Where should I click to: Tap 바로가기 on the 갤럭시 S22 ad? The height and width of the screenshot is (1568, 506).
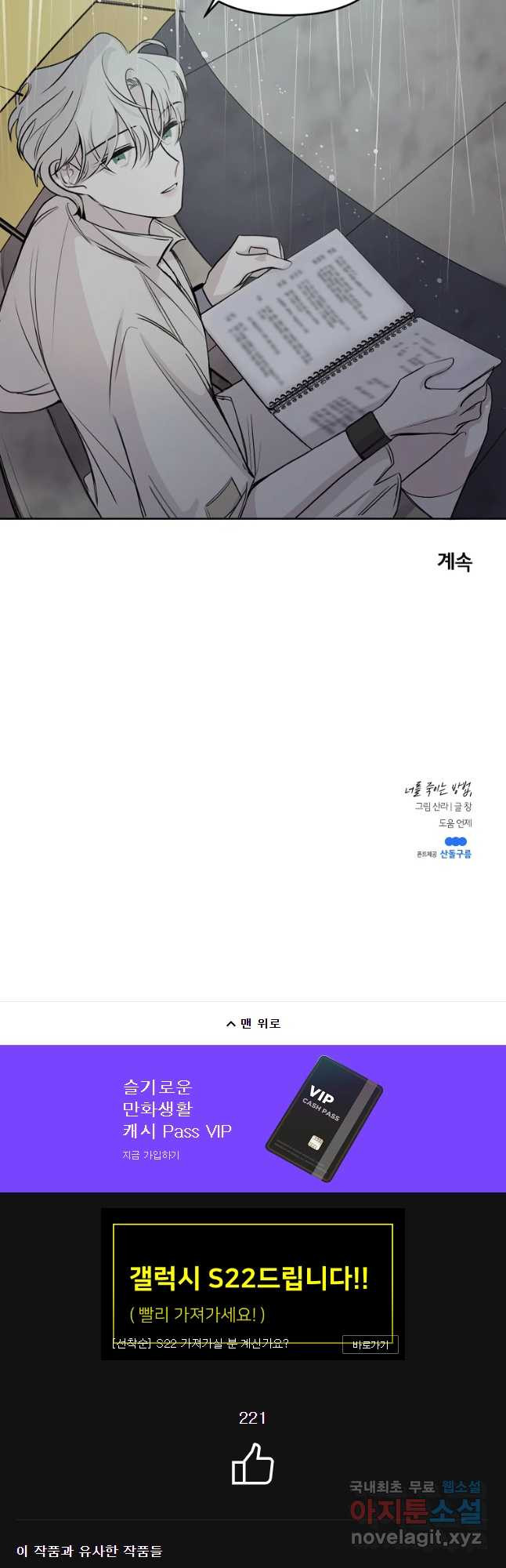coord(370,1345)
